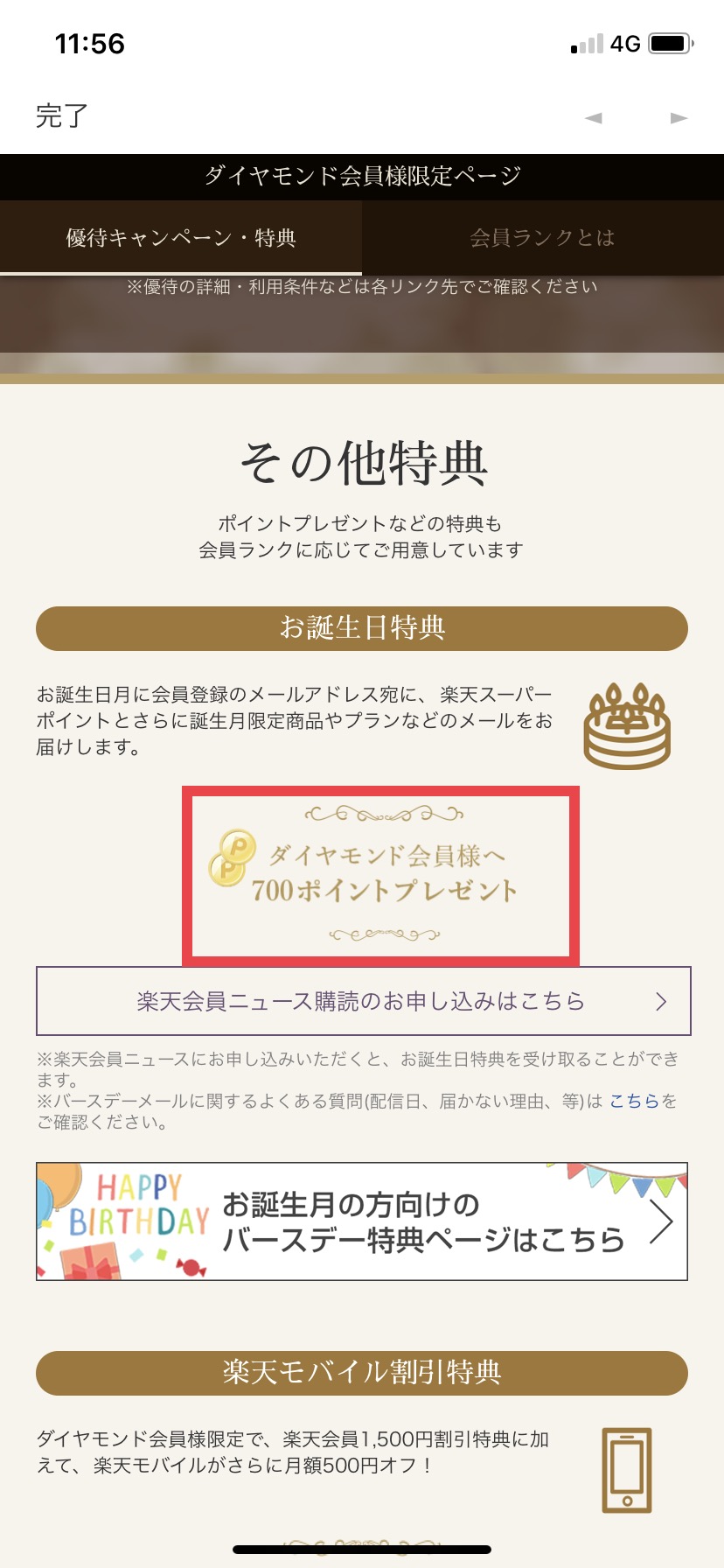Image resolution: width=724 pixels, height=1568 pixels.
Task: Open the こちら link for birthday mail FAQ
Action: point(633,1102)
